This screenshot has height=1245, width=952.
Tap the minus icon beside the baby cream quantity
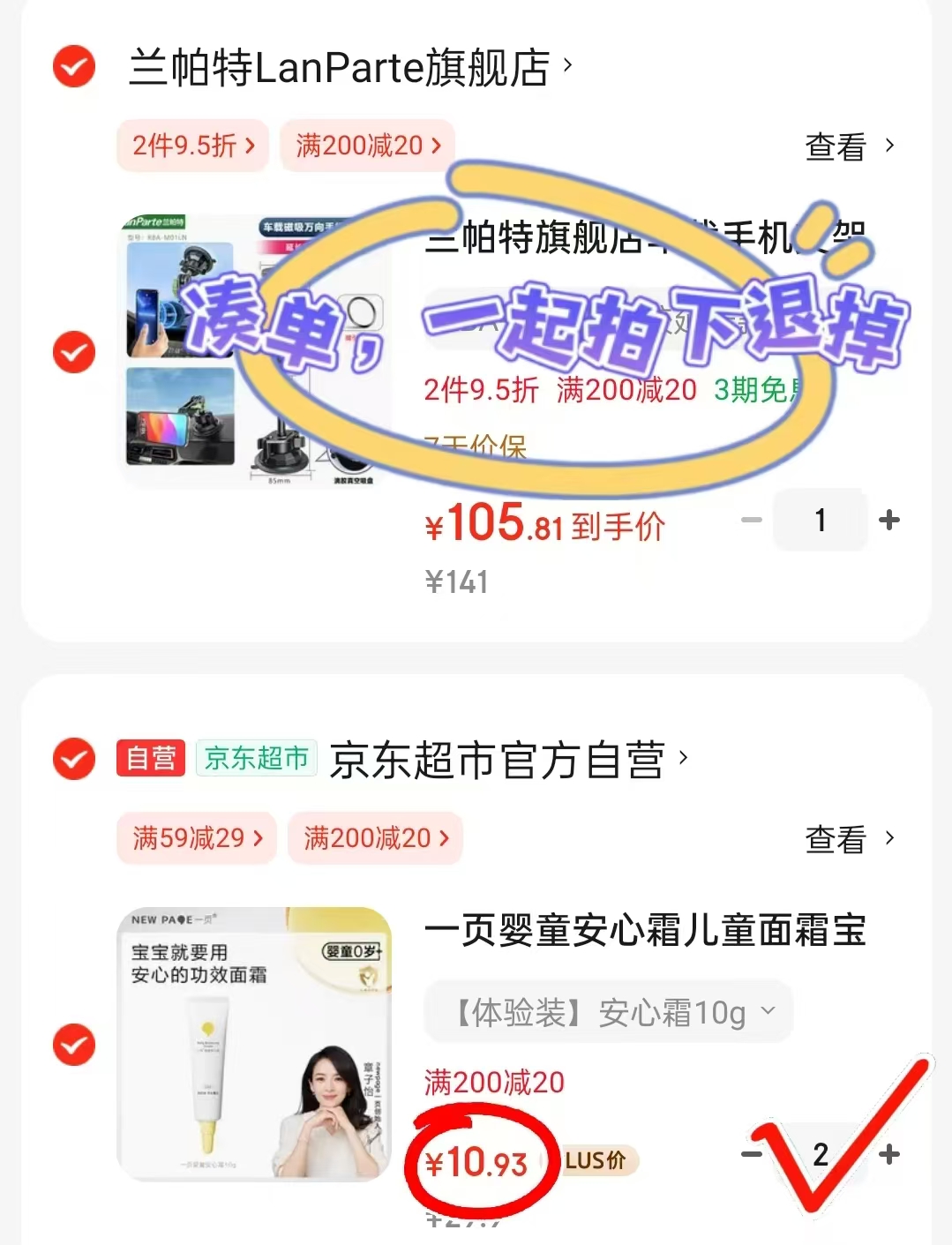[x=752, y=1152]
